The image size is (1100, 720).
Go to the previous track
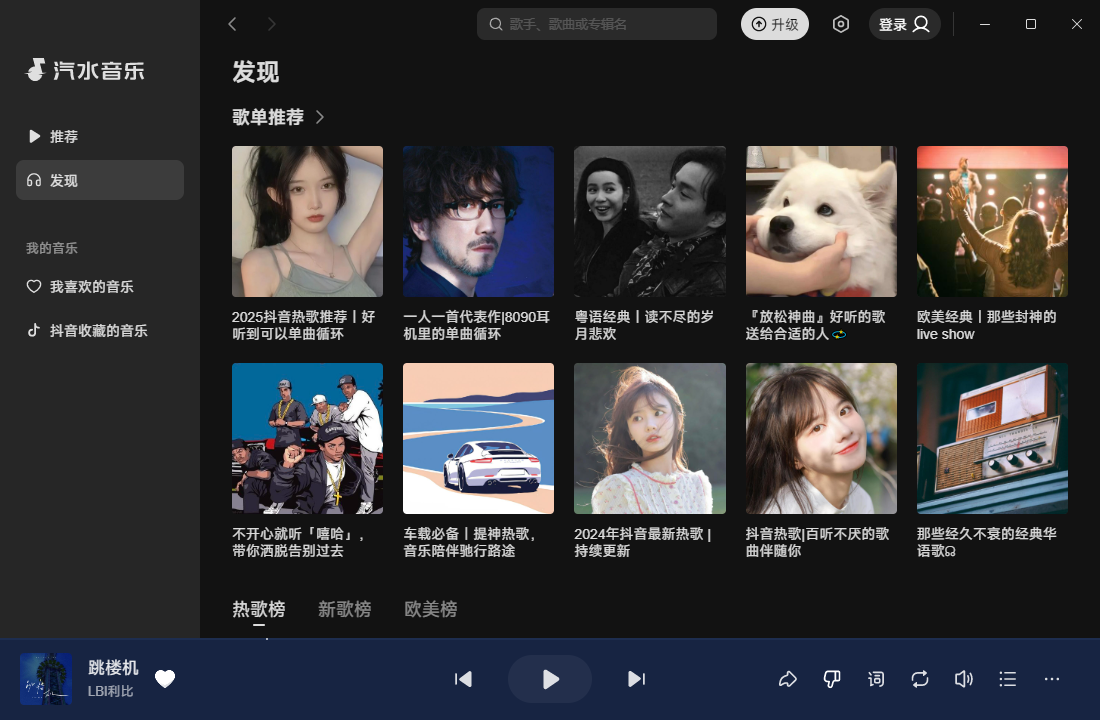pyautogui.click(x=463, y=679)
